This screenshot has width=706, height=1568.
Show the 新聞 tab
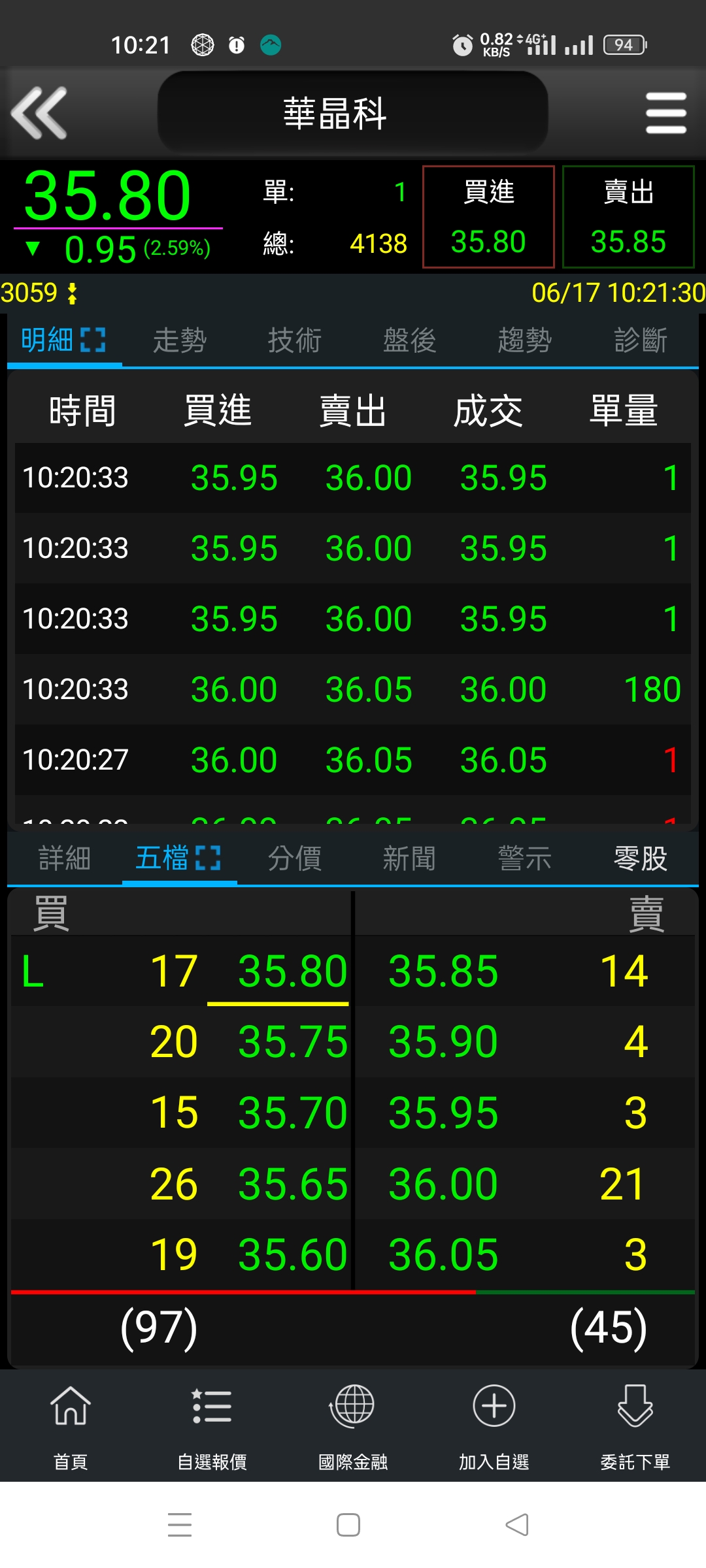point(410,858)
